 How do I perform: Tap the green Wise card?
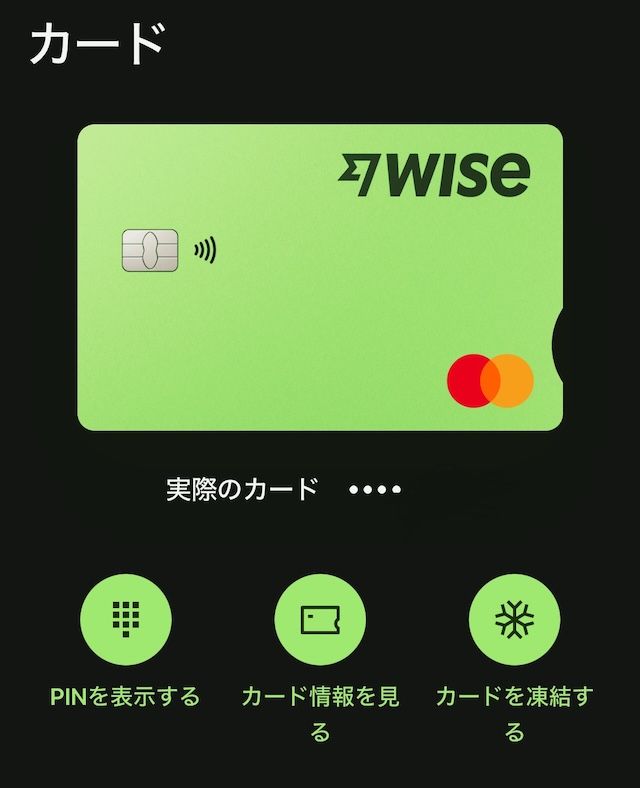click(320, 277)
